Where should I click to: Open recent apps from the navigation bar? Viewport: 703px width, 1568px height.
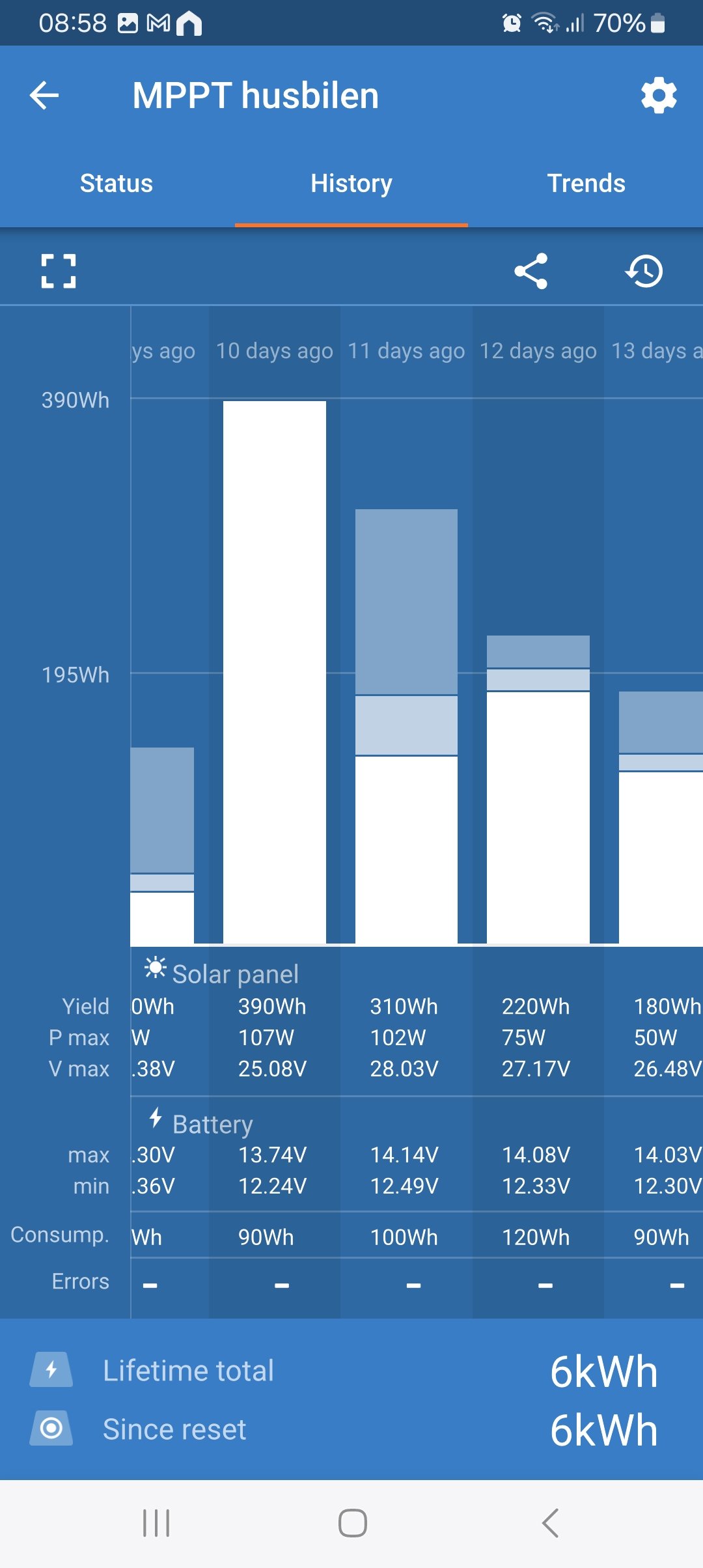(x=156, y=1524)
